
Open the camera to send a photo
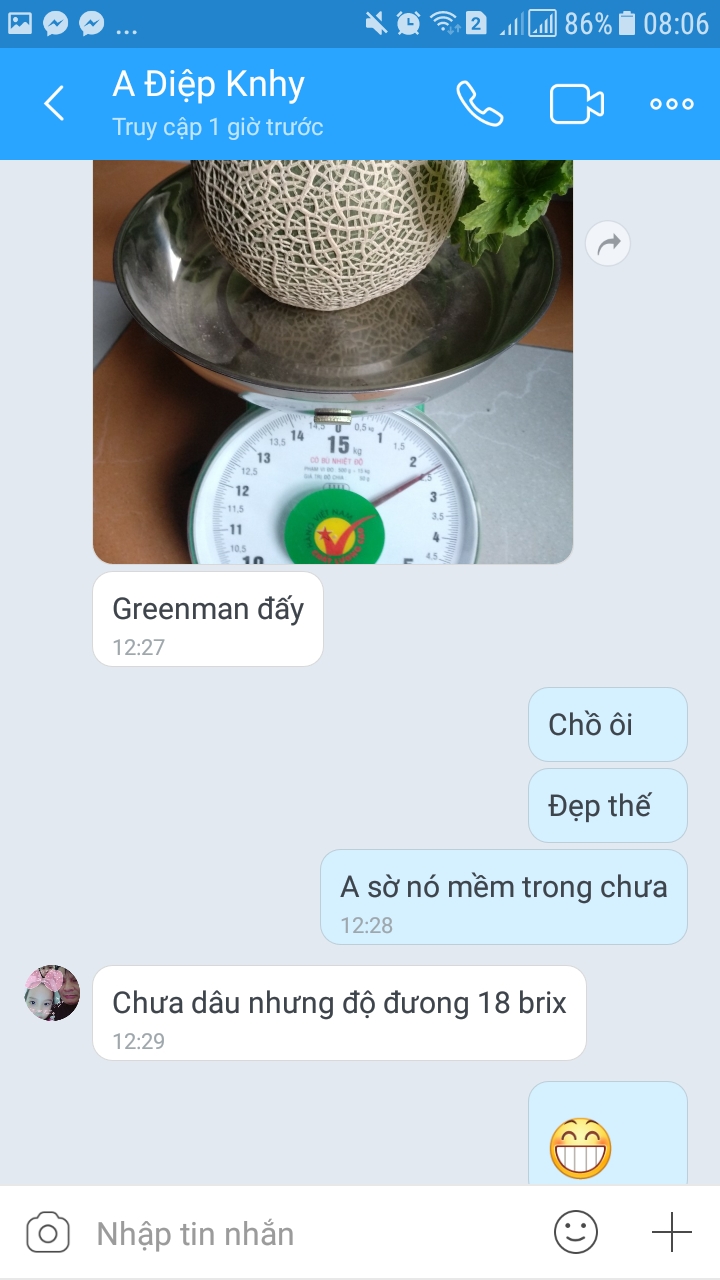point(48,1233)
